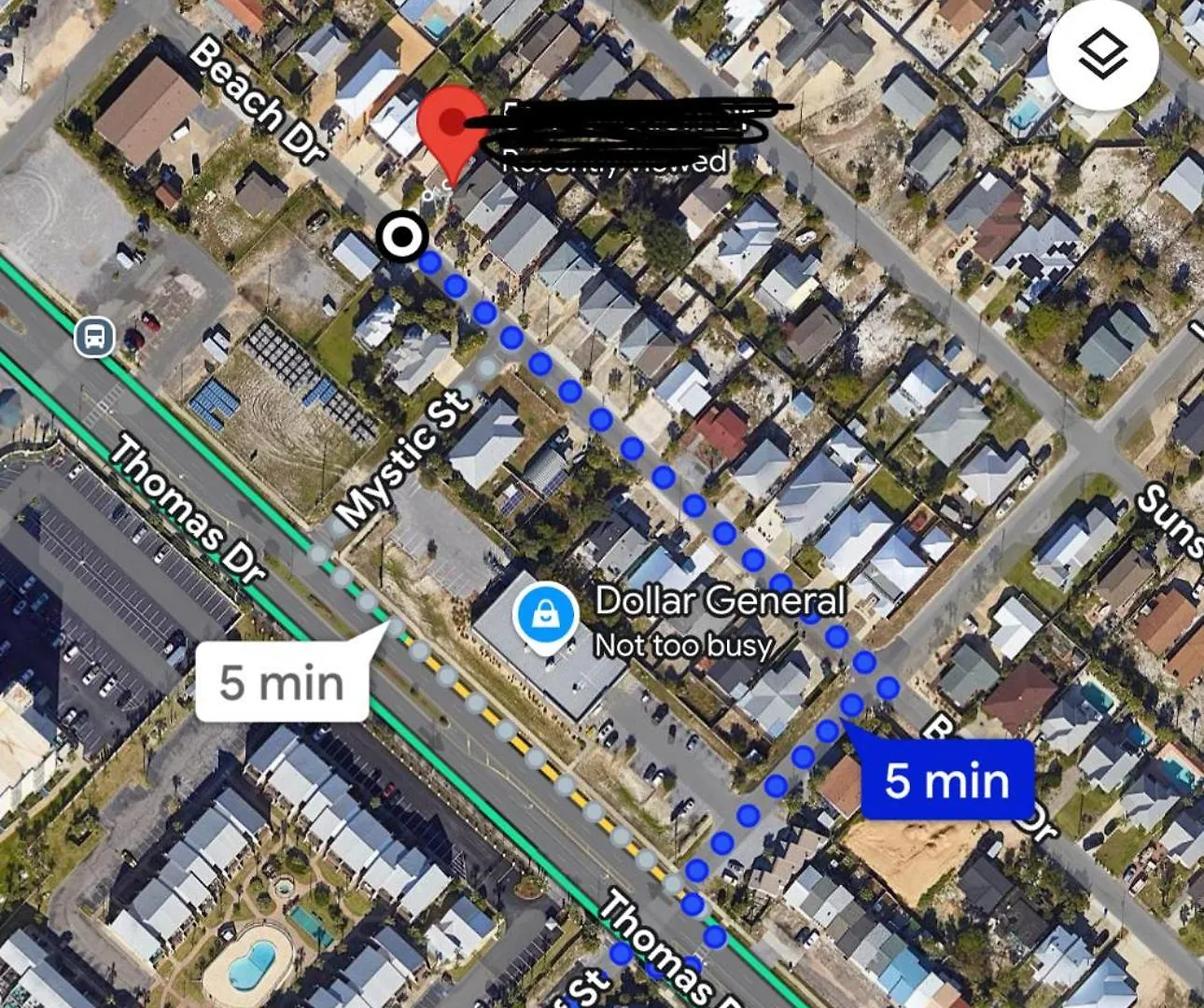Tap the blue 5 min route label
This screenshot has height=1008, width=1204.
point(946,779)
